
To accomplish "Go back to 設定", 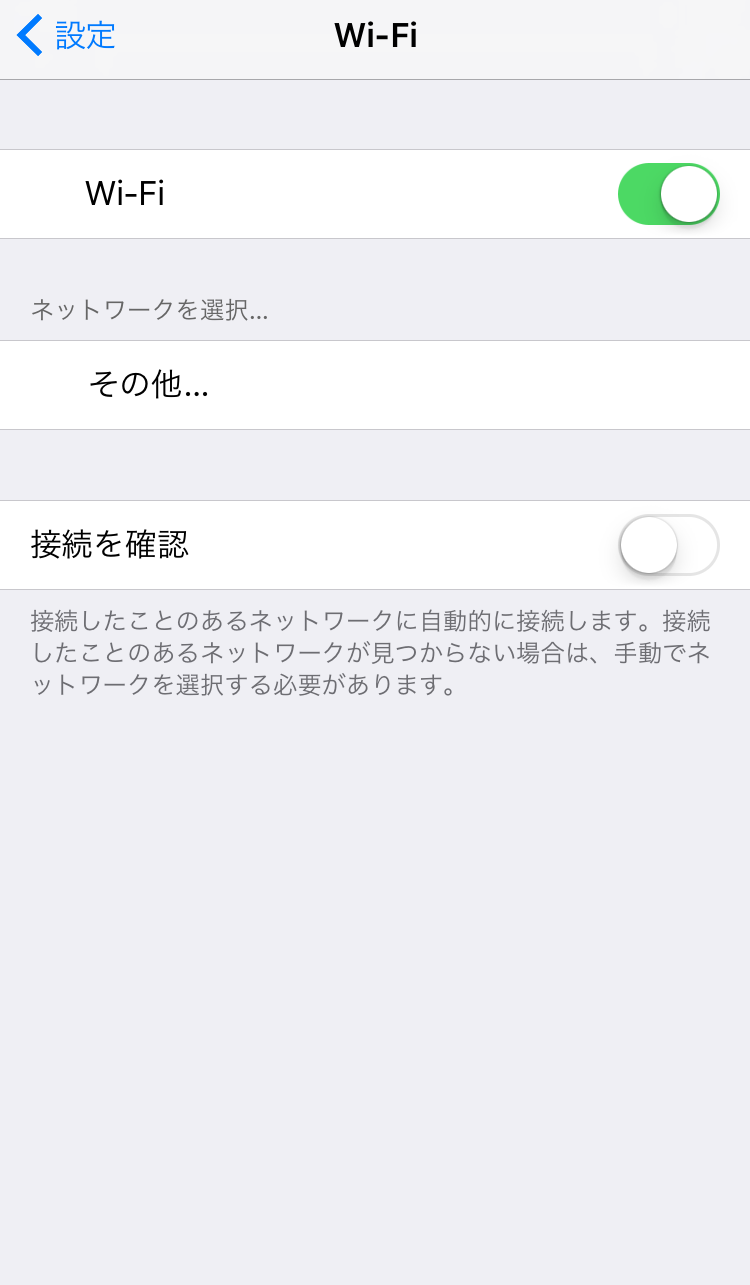I will click(x=66, y=36).
